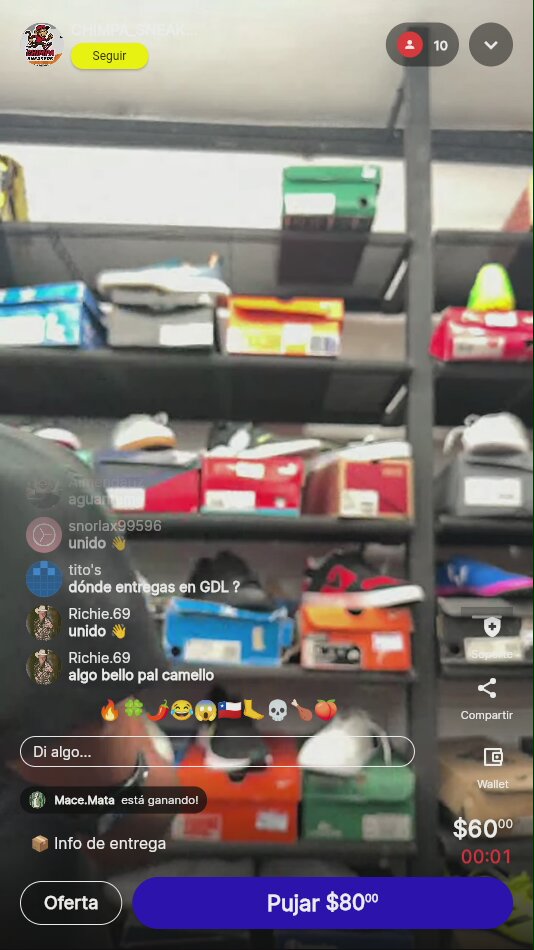This screenshot has width=534, height=950.
Task: Open the Wallet
Action: pos(493,768)
